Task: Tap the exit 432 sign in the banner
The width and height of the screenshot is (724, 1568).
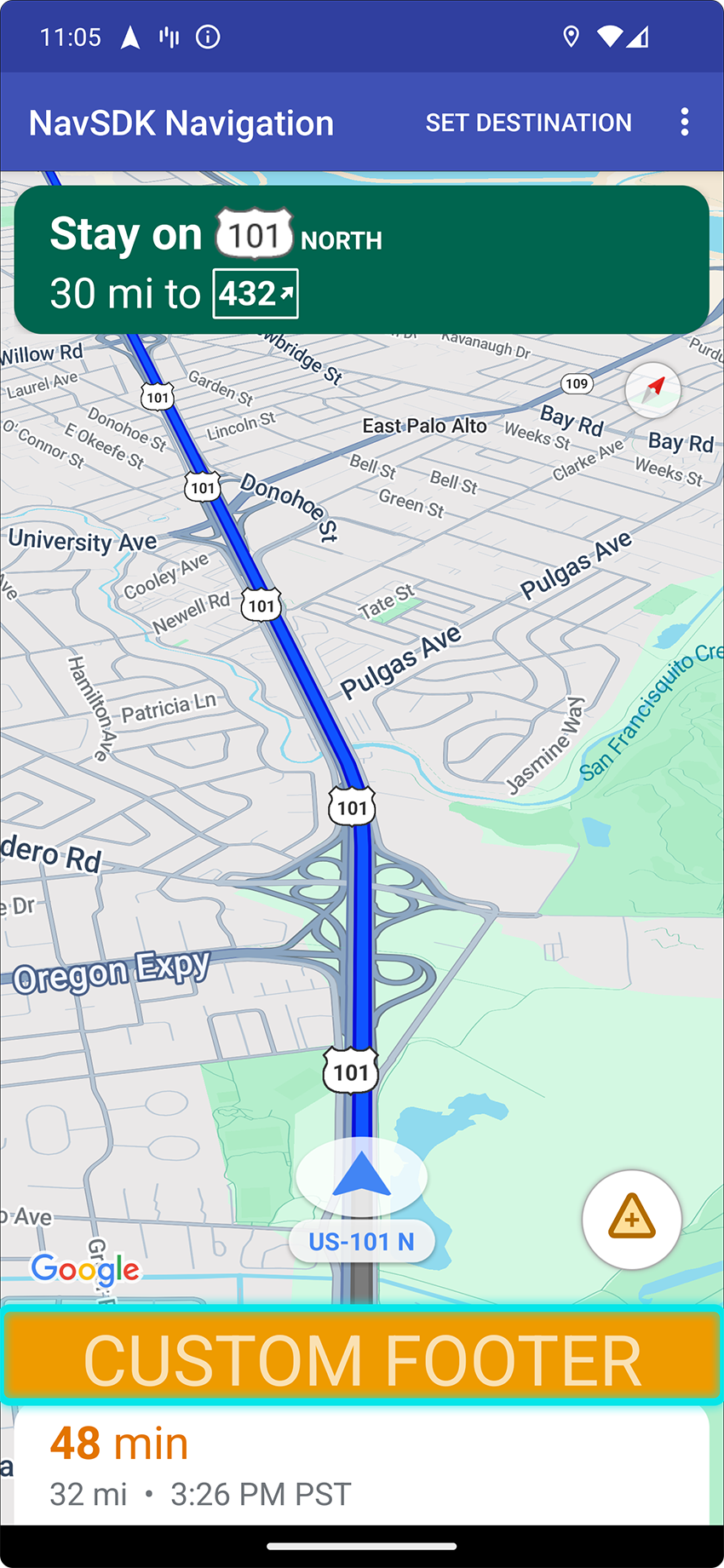Action: coord(255,292)
